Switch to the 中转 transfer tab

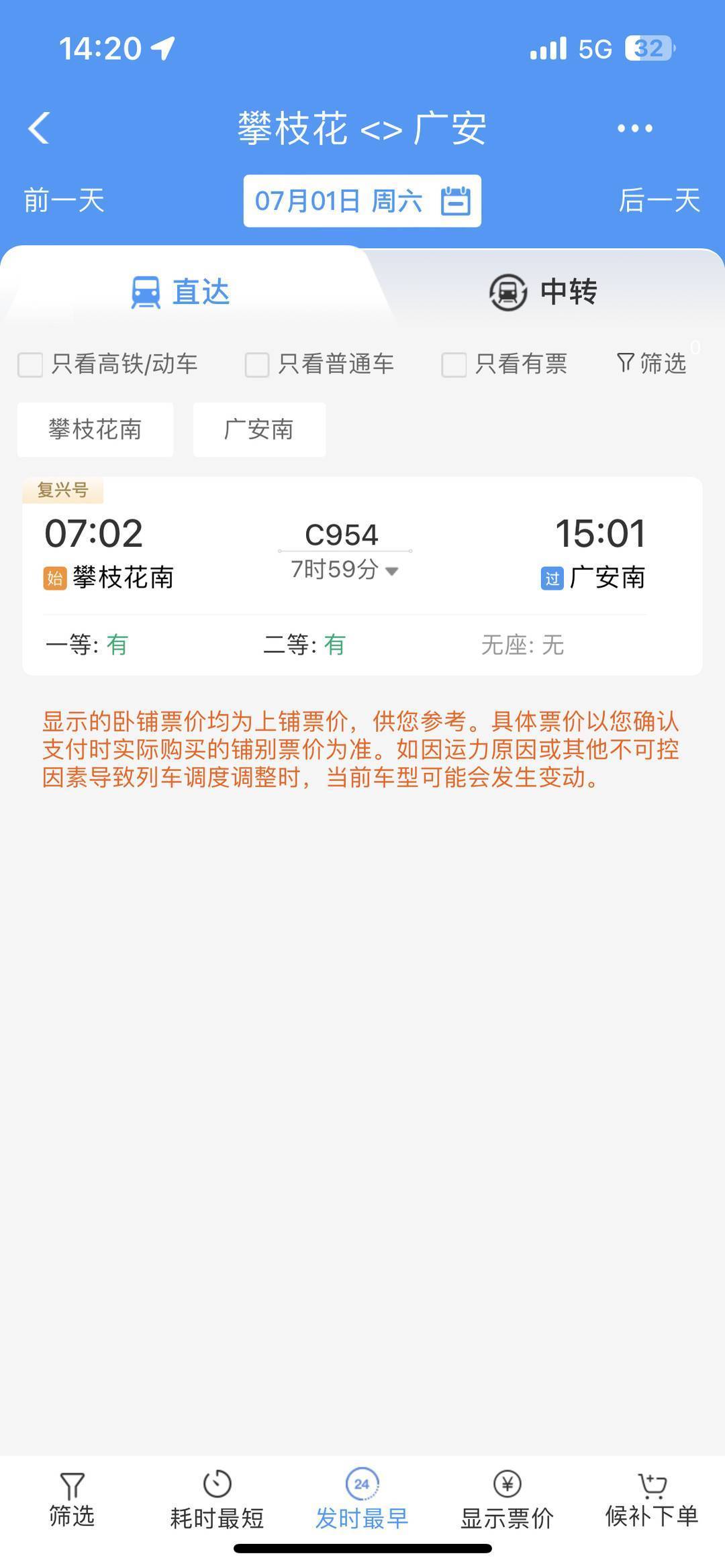542,292
